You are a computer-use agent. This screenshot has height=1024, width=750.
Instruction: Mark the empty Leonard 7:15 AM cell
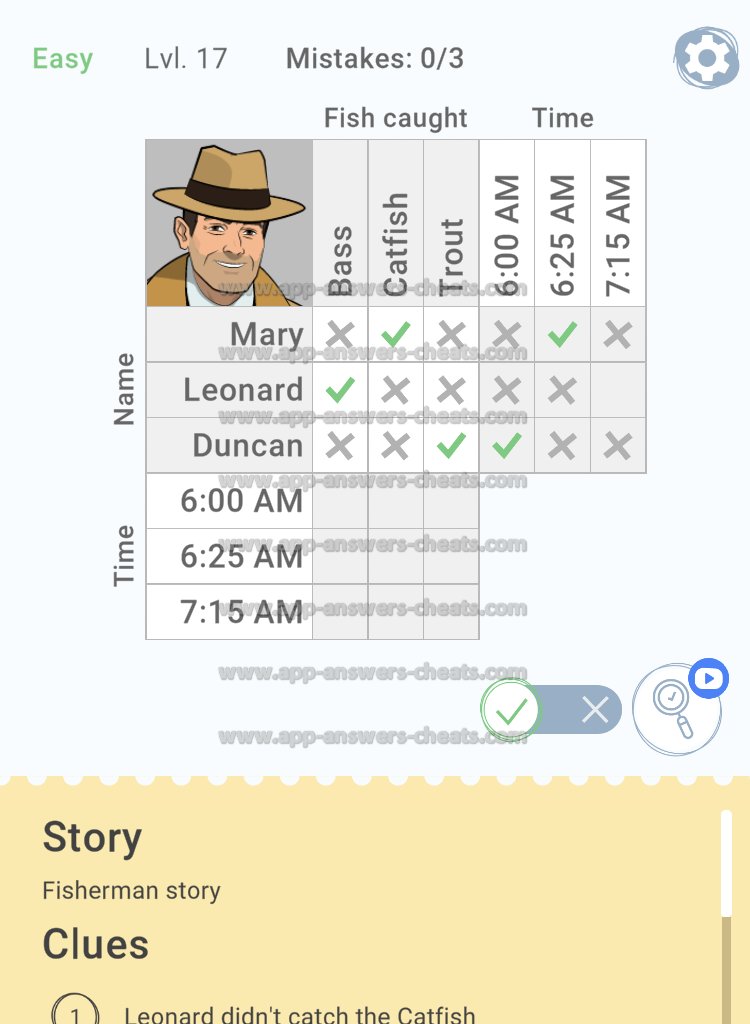coord(618,390)
